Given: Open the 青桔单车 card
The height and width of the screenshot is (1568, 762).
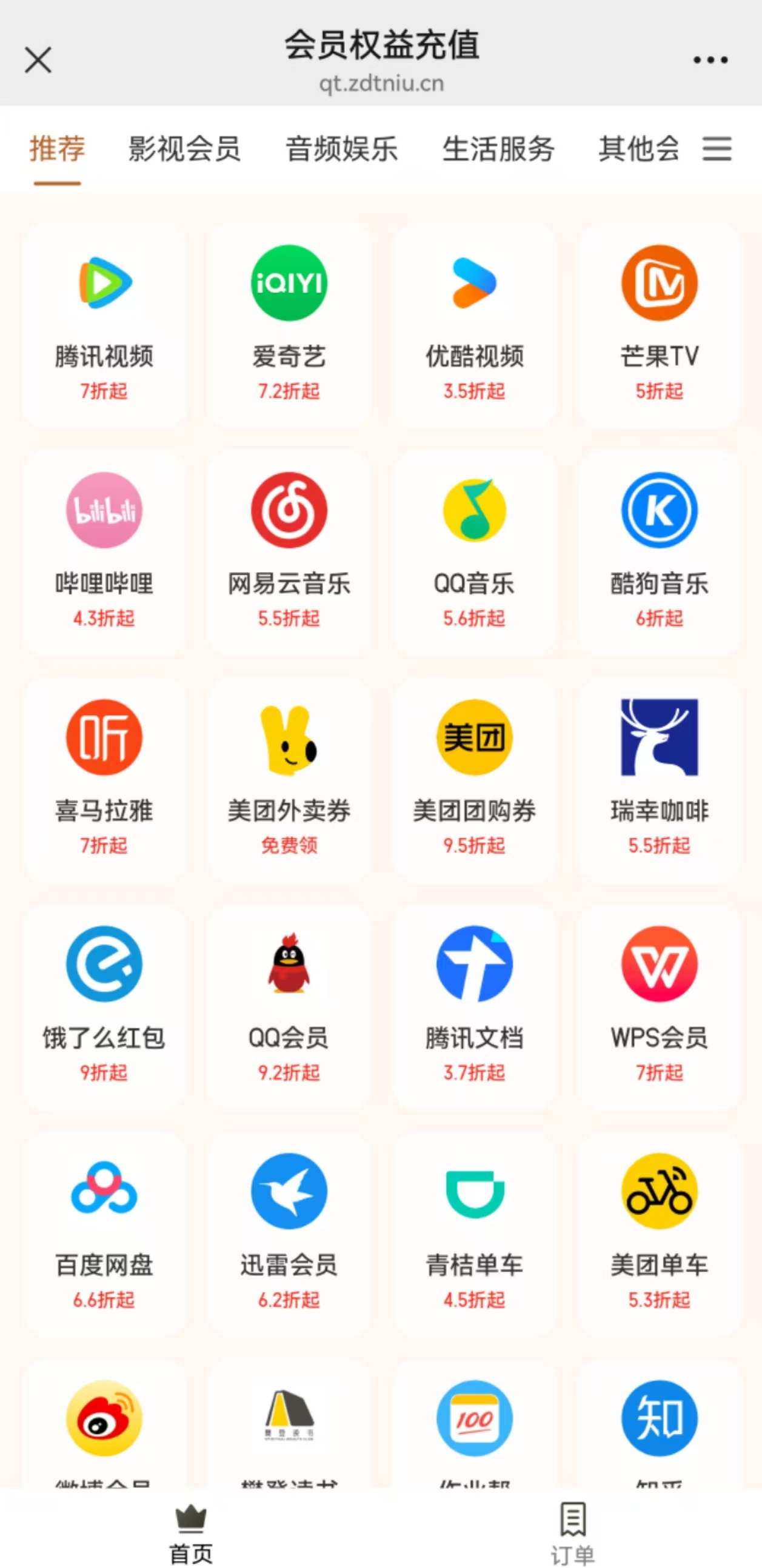Looking at the screenshot, I should 475,1233.
